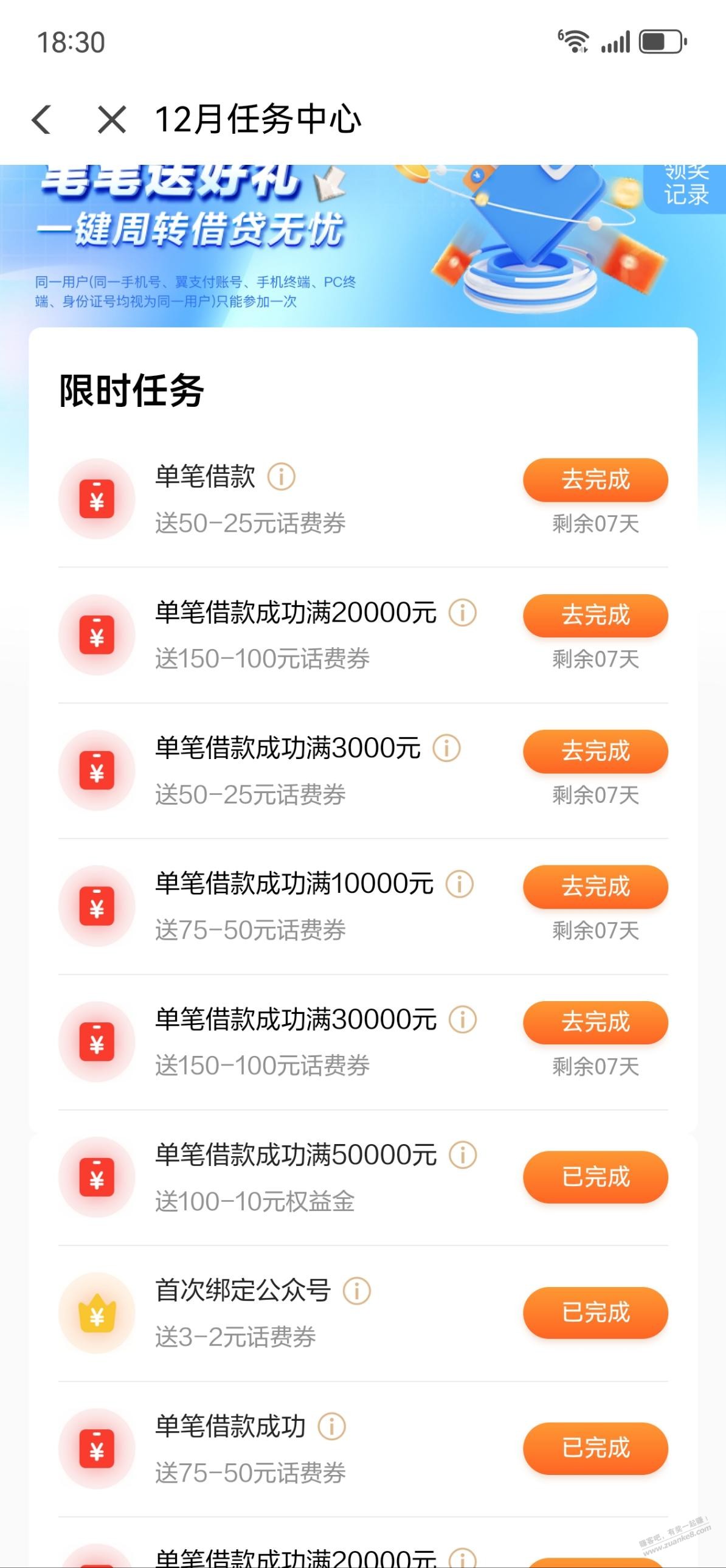This screenshot has width=726, height=1568.
Task: Click 去完成 for 单笔借款成功满20000元
Action: pos(595,616)
